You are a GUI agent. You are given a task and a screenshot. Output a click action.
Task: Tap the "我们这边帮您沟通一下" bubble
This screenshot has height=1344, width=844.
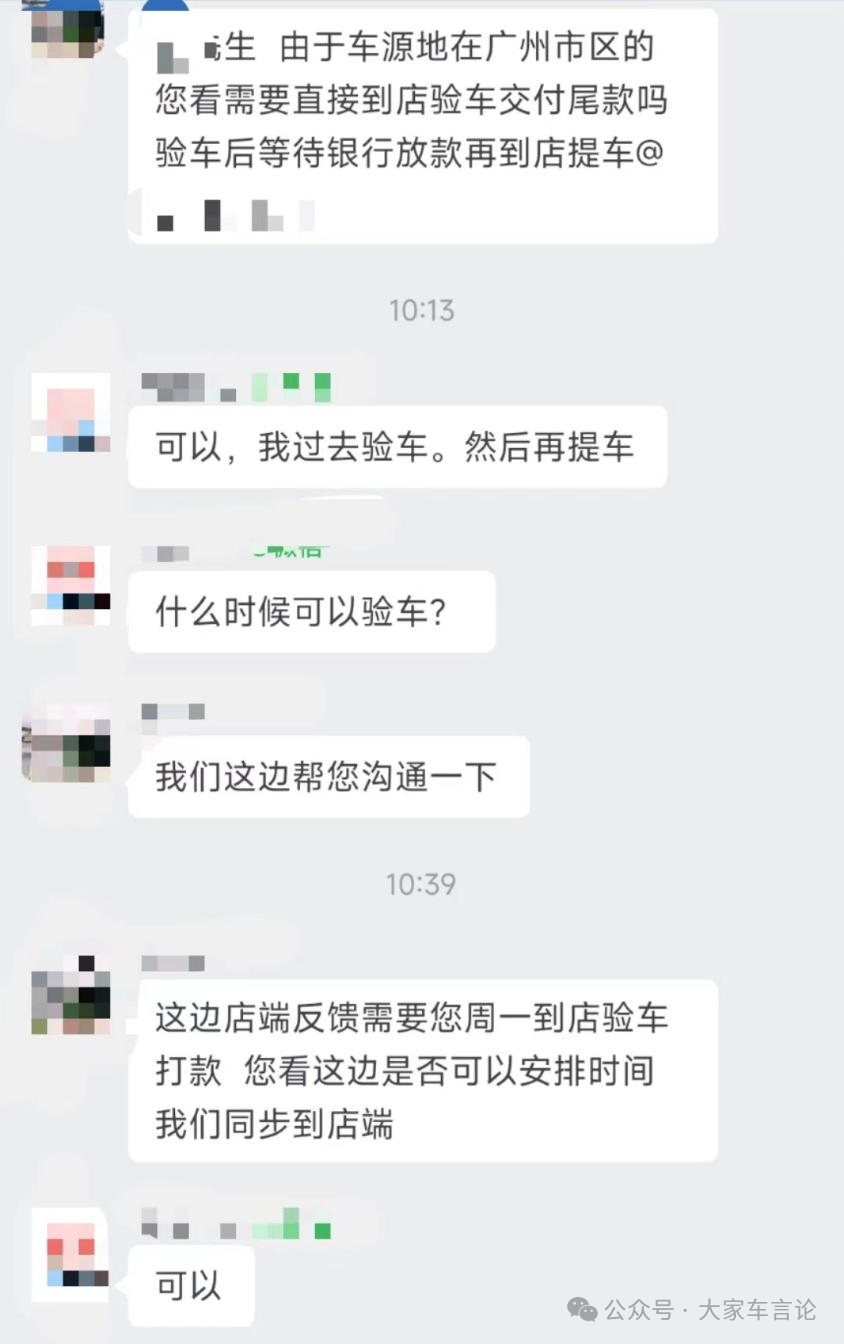(328, 776)
